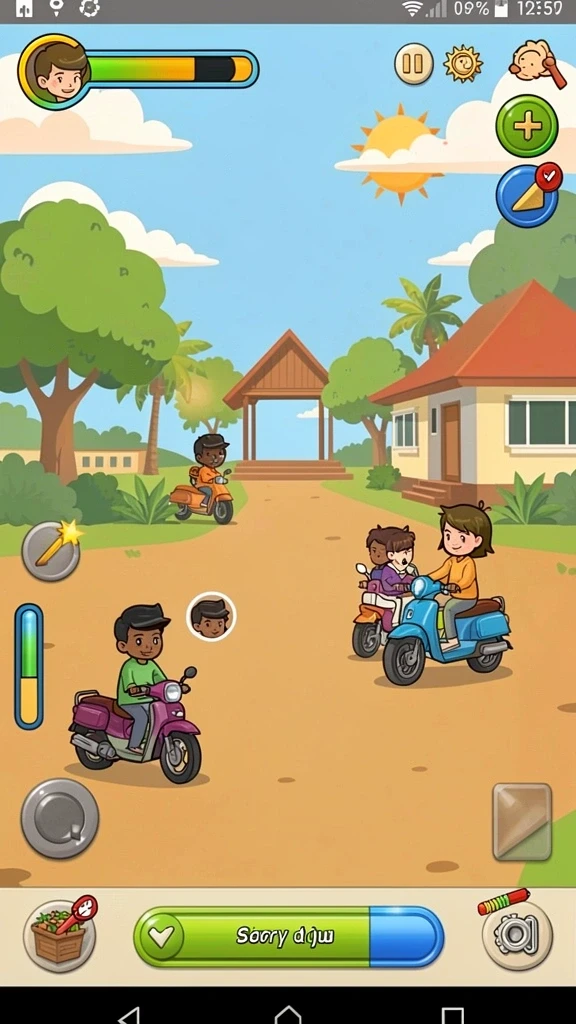Open the player avatar at top left

(x=54, y=71)
